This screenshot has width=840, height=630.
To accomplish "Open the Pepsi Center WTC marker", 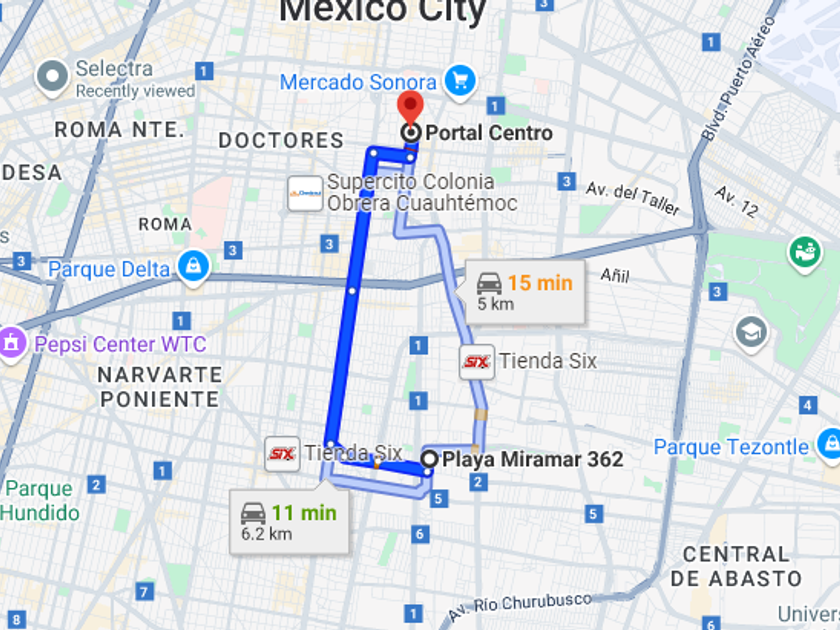I will [12, 343].
